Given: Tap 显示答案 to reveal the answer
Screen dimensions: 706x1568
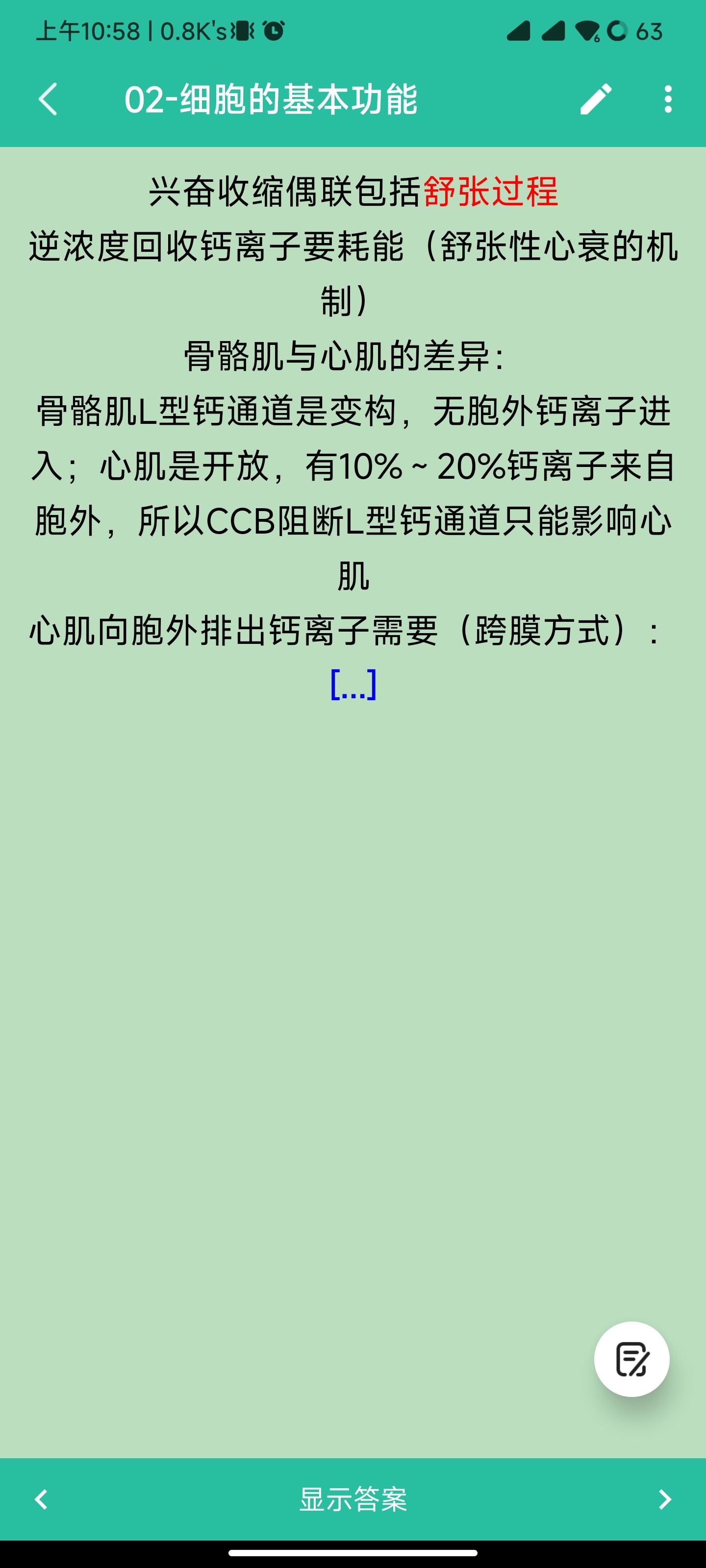Looking at the screenshot, I should 353,1499.
